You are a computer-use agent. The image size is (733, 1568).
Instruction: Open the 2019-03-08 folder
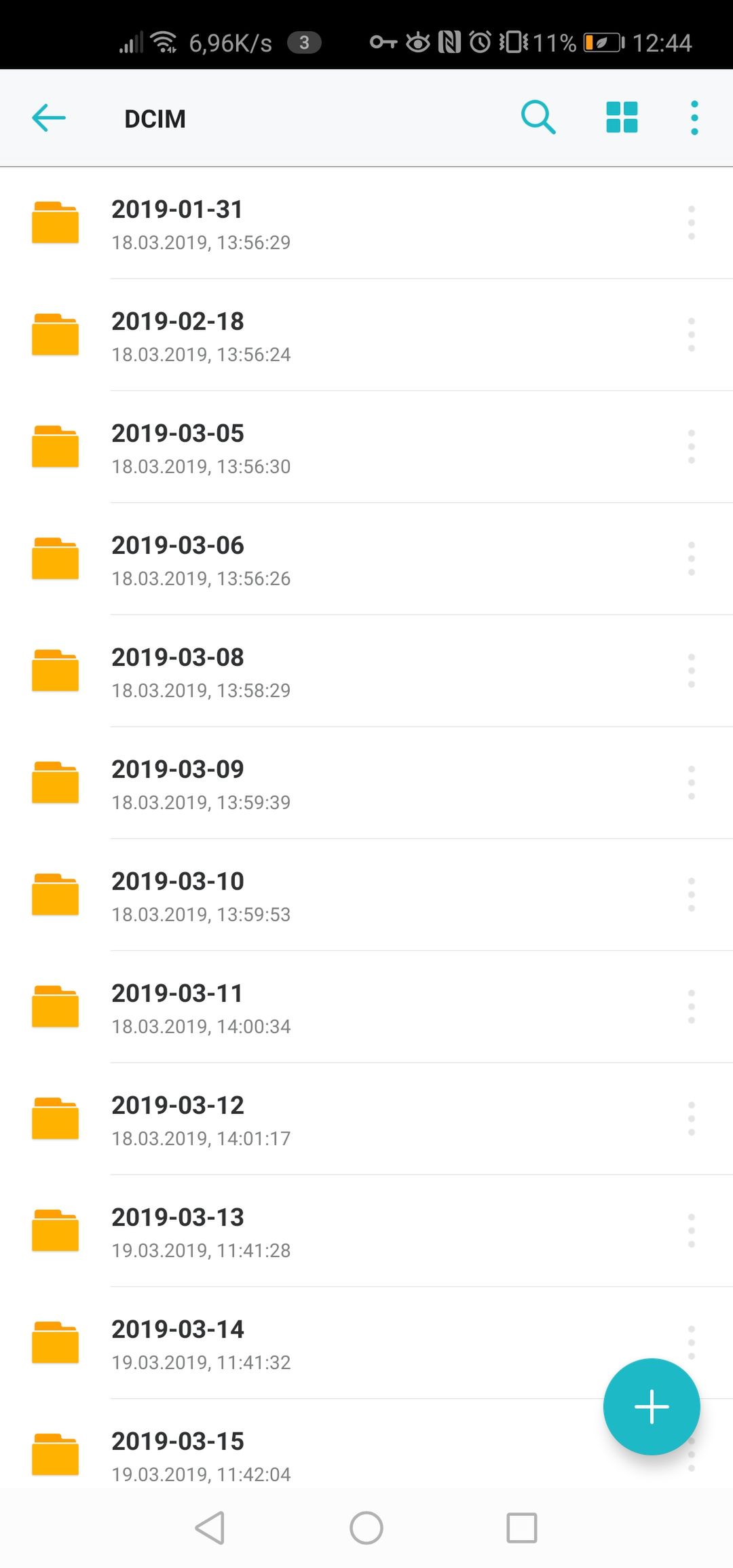[366, 671]
